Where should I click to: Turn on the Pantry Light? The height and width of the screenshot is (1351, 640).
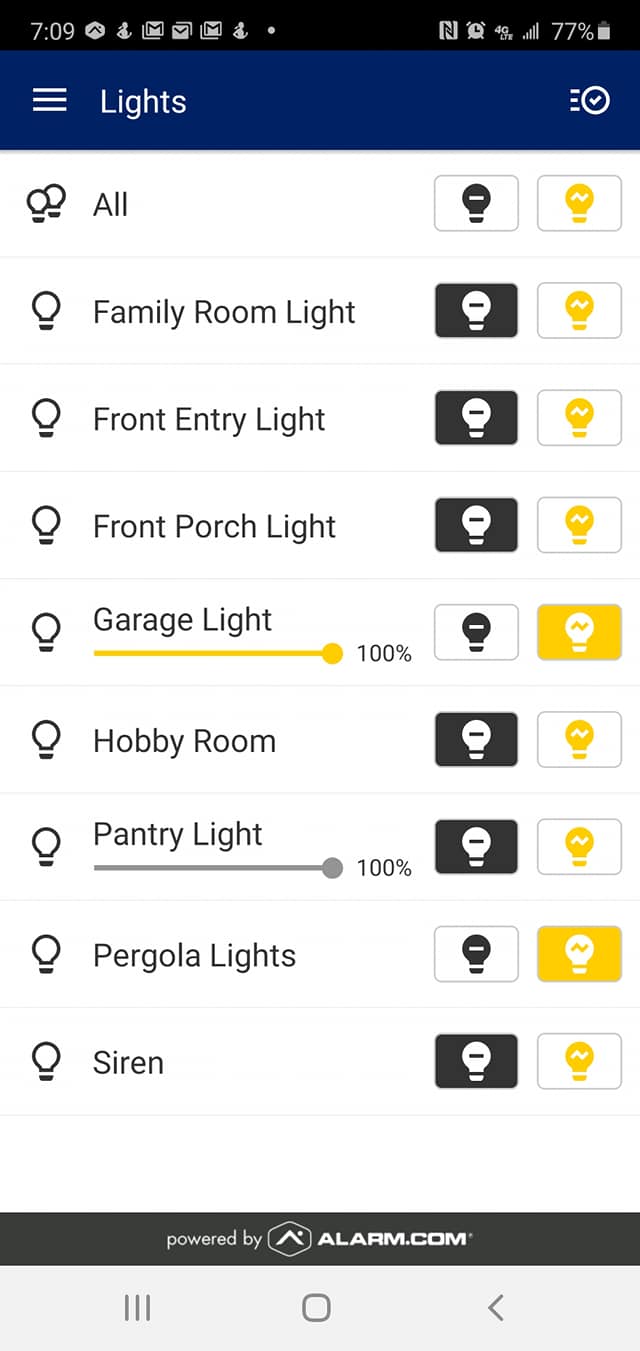click(579, 847)
